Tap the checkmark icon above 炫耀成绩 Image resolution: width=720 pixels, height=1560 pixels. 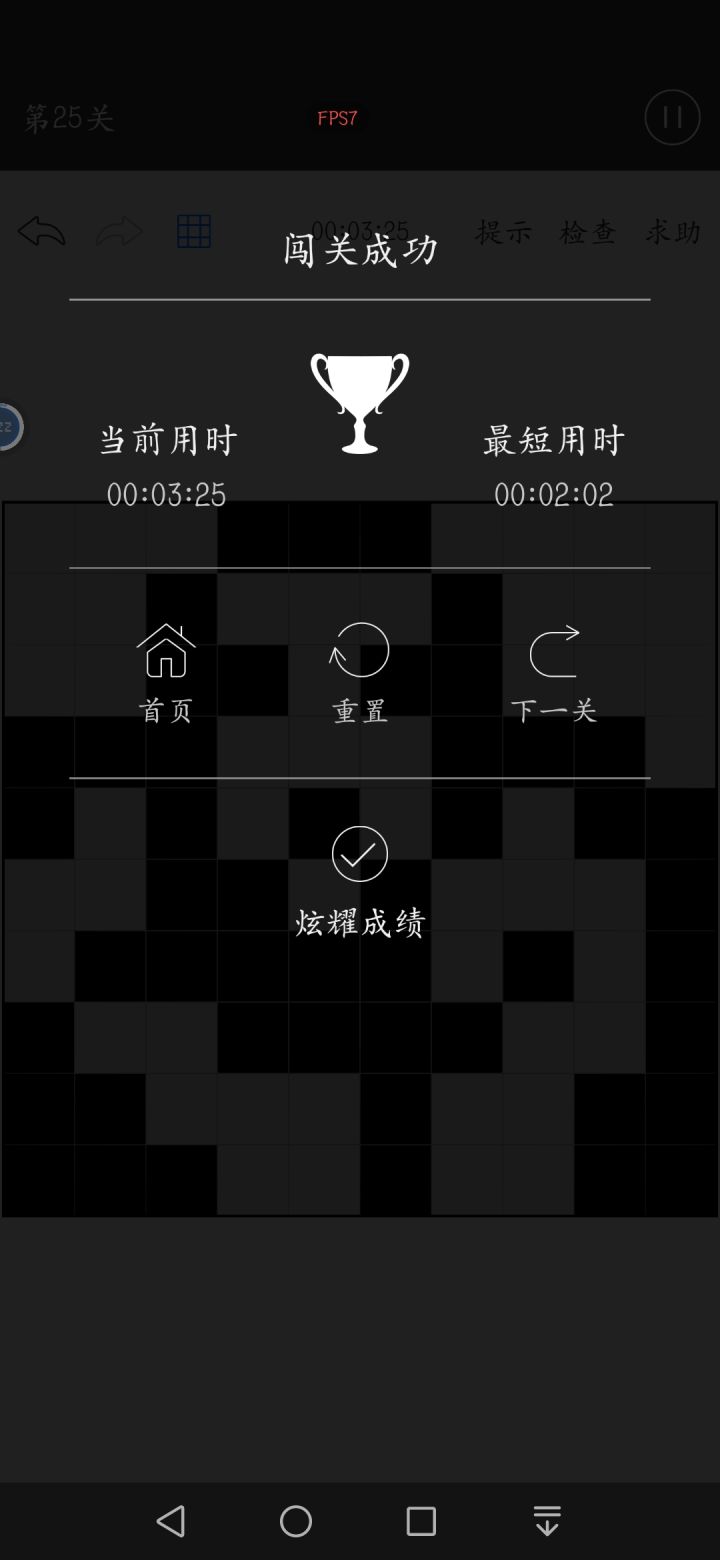point(359,854)
